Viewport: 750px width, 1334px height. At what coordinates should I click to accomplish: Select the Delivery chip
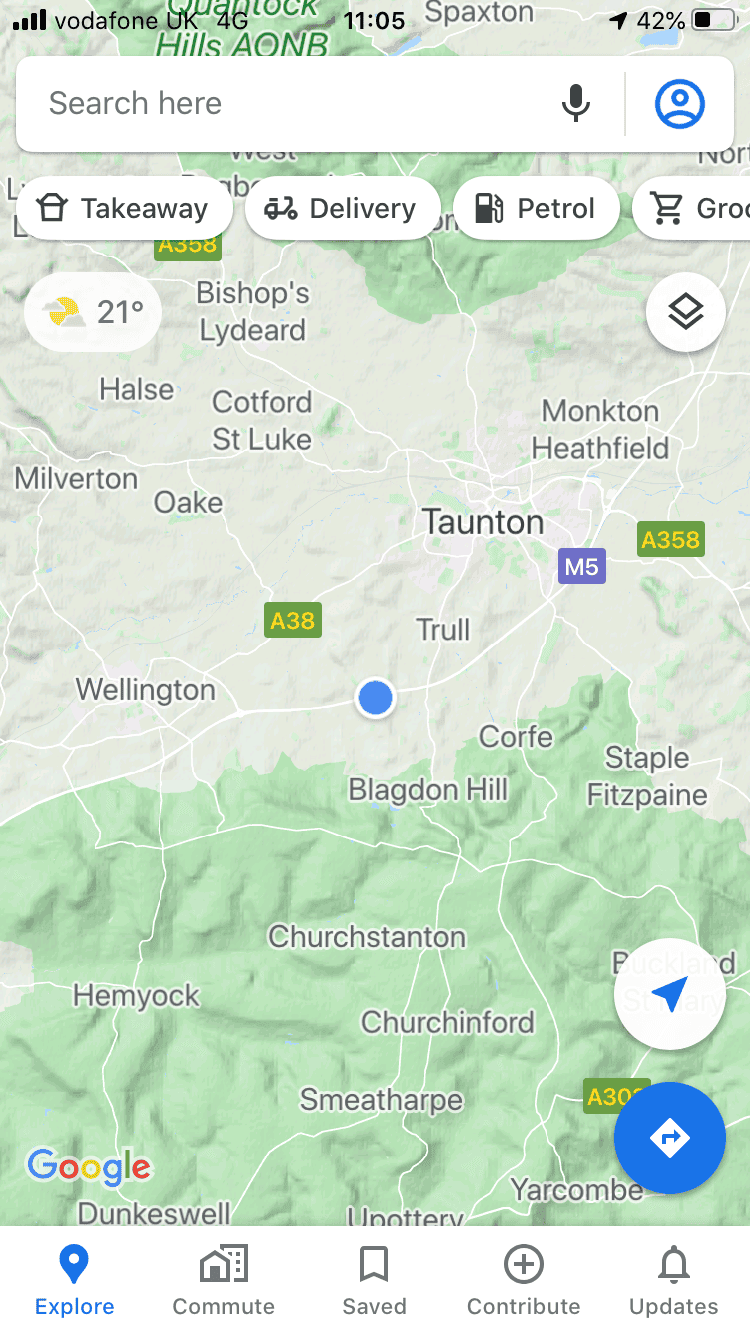[342, 208]
